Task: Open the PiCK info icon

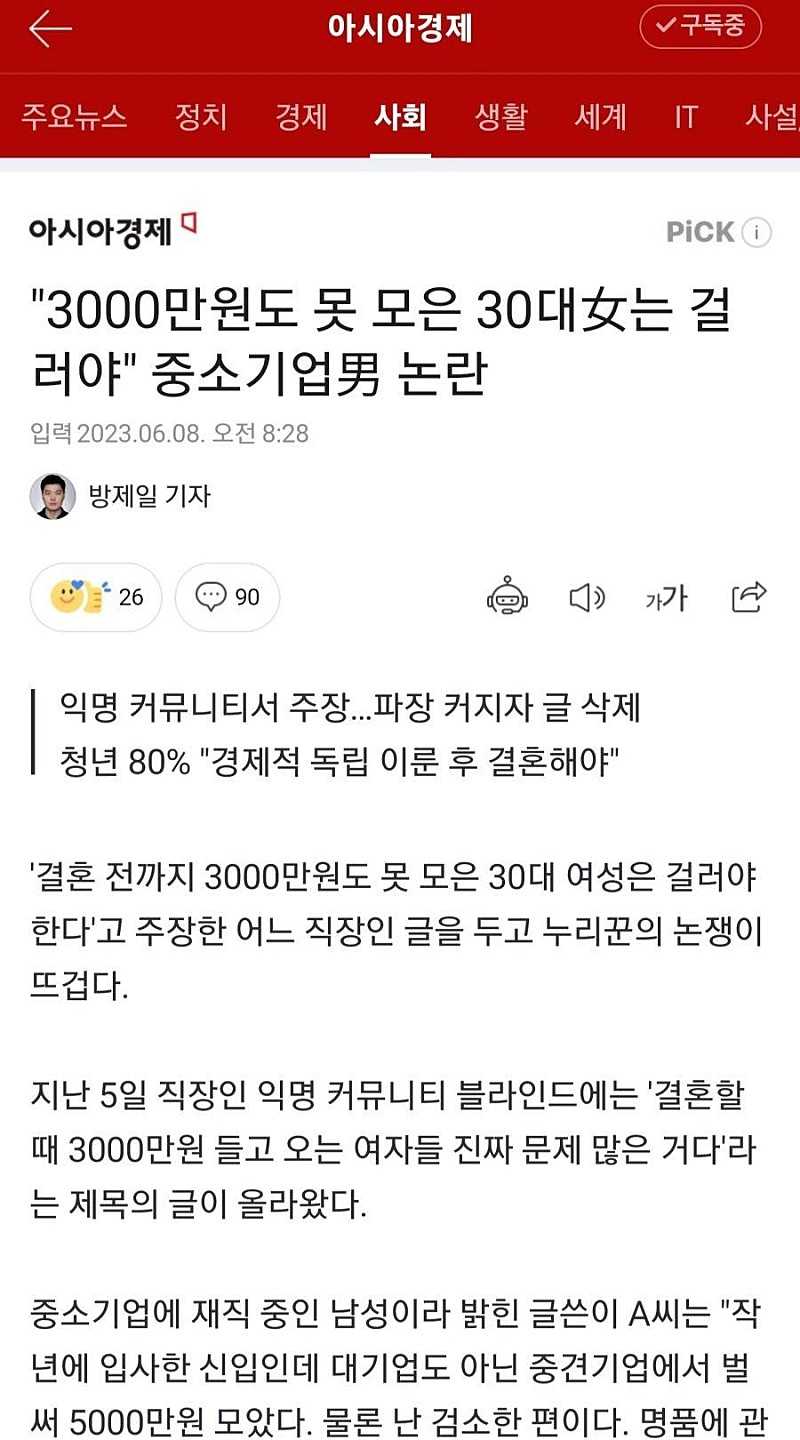Action: pyautogui.click(x=757, y=233)
